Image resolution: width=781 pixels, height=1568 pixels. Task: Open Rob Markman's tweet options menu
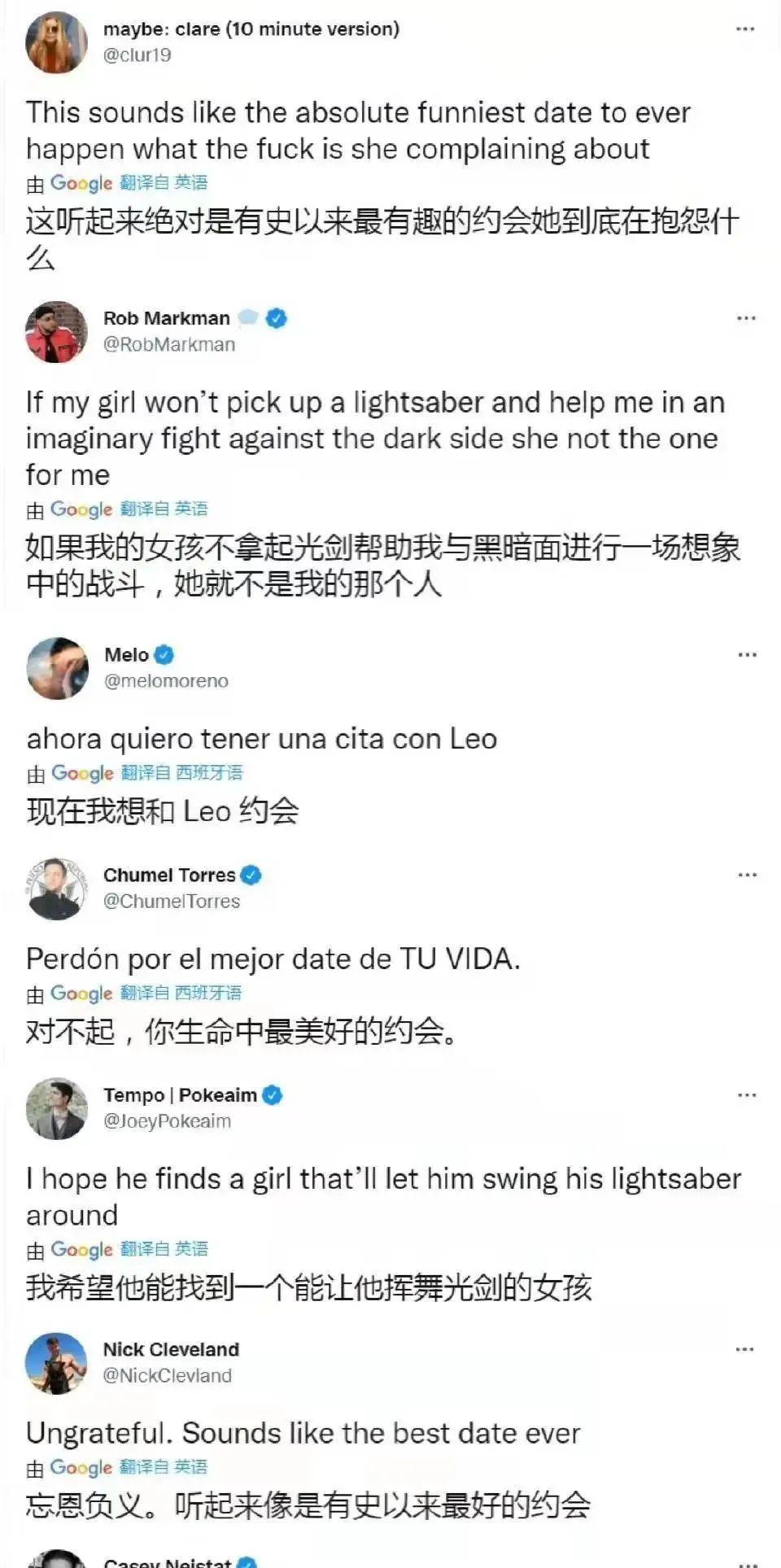point(746,318)
